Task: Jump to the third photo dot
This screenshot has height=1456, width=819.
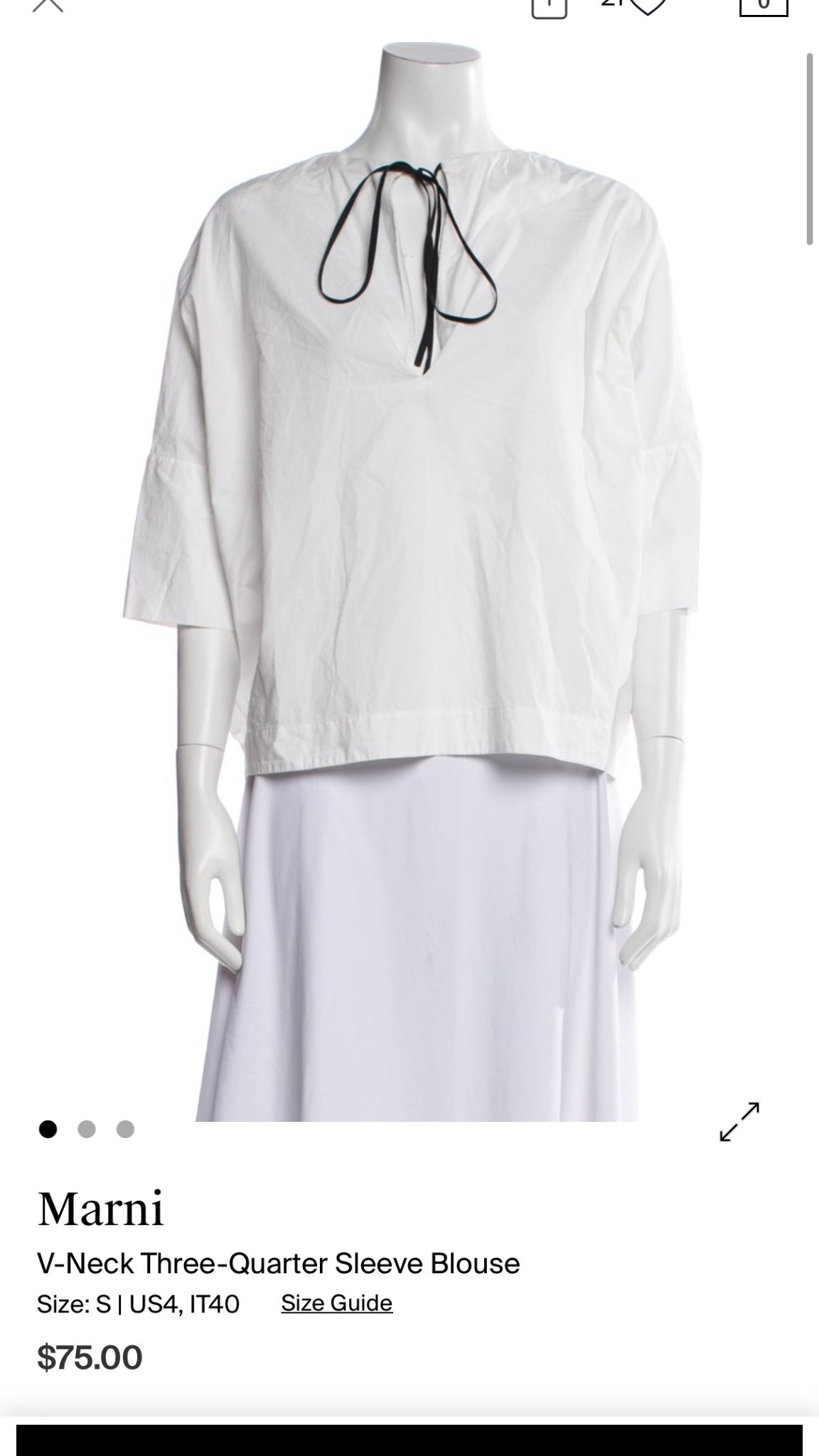Action: [125, 1129]
